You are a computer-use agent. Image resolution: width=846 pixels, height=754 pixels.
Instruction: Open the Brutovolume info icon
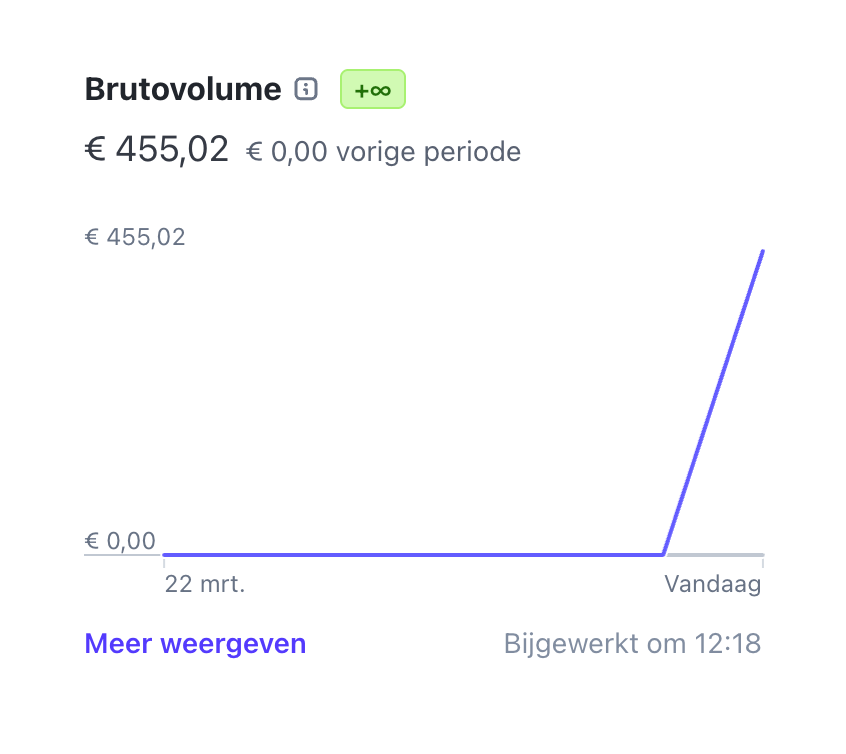306,90
